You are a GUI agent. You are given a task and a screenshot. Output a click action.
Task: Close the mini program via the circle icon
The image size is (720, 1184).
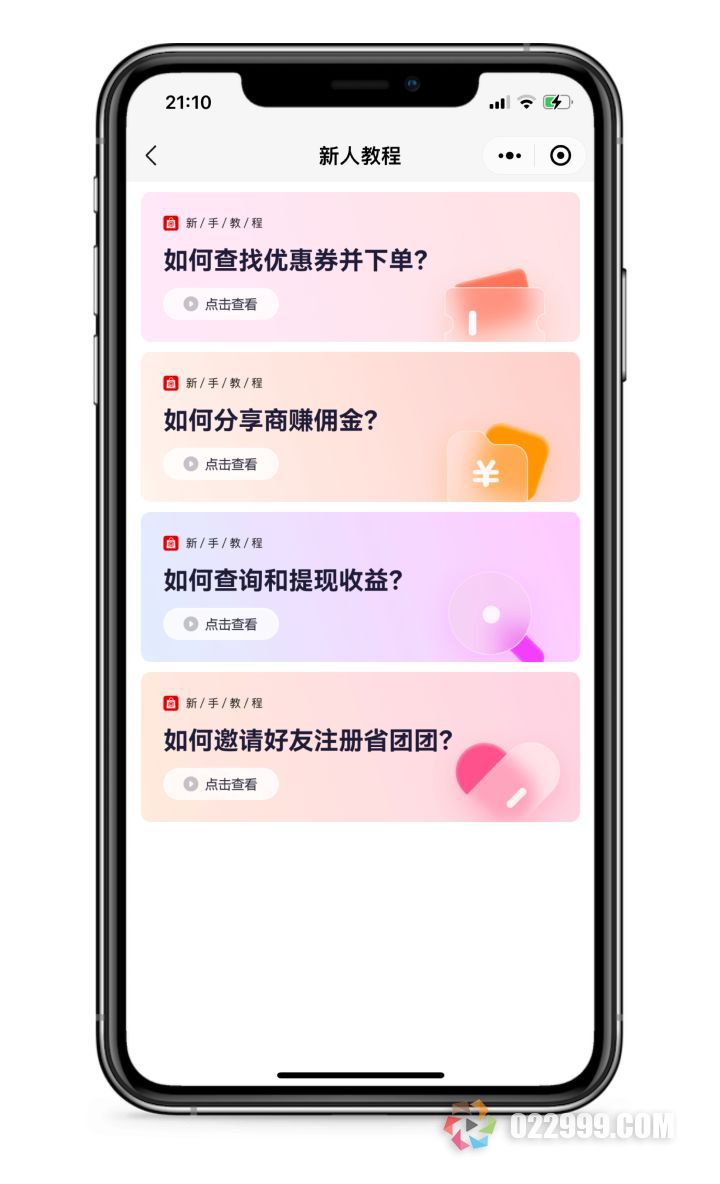click(x=561, y=156)
